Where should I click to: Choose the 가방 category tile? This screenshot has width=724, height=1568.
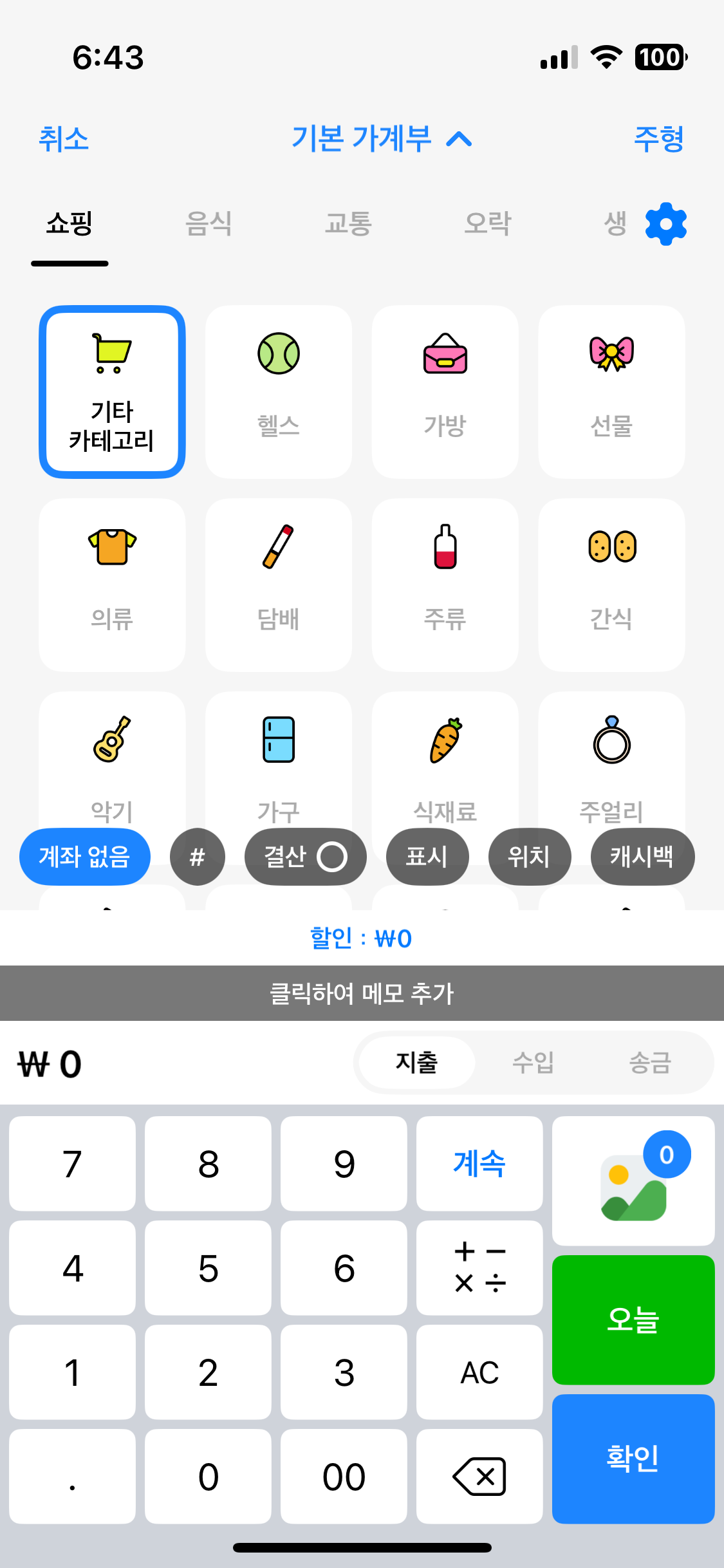coord(445,391)
